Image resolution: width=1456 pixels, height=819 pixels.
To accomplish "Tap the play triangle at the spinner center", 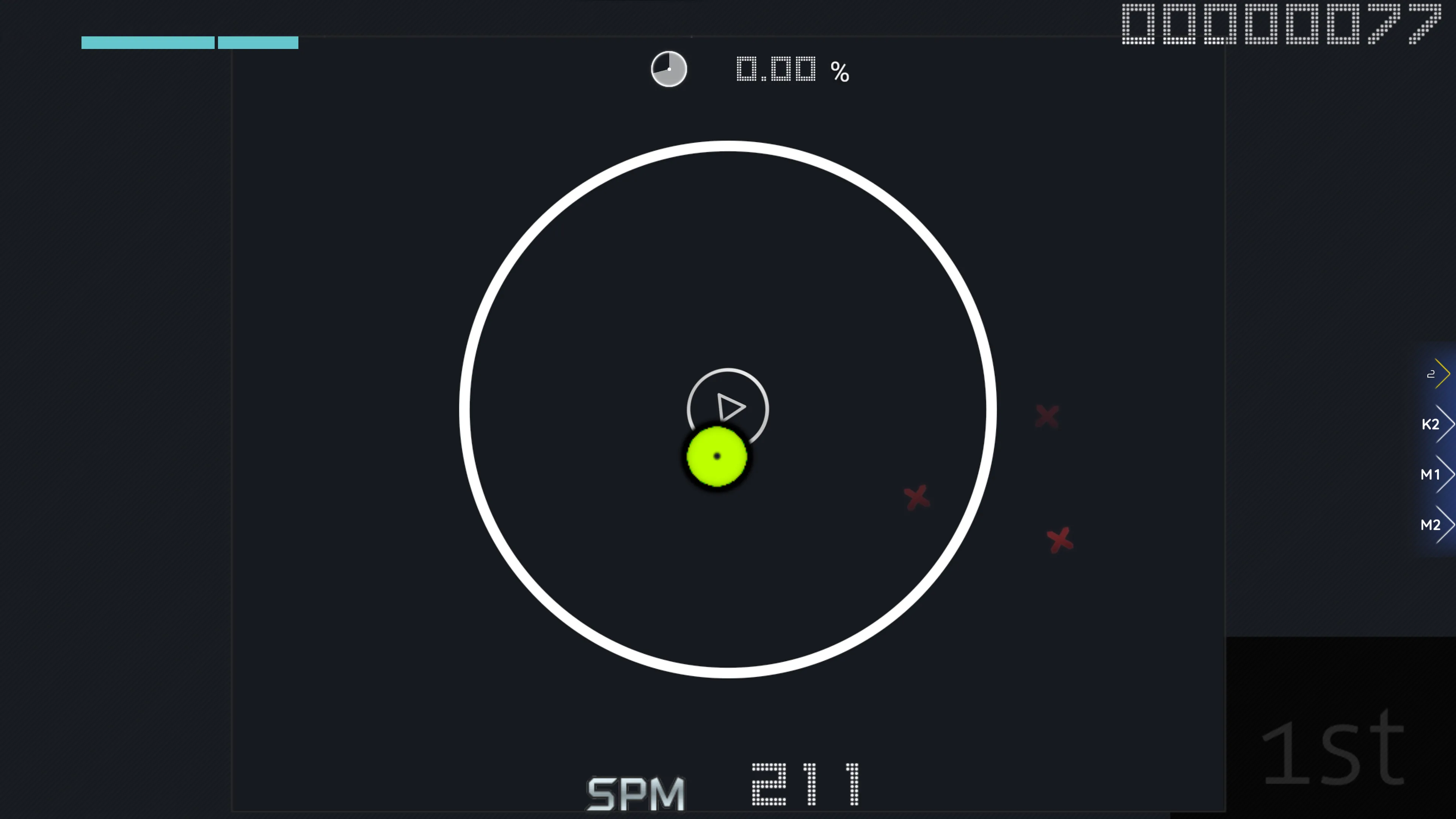I will pyautogui.click(x=729, y=407).
